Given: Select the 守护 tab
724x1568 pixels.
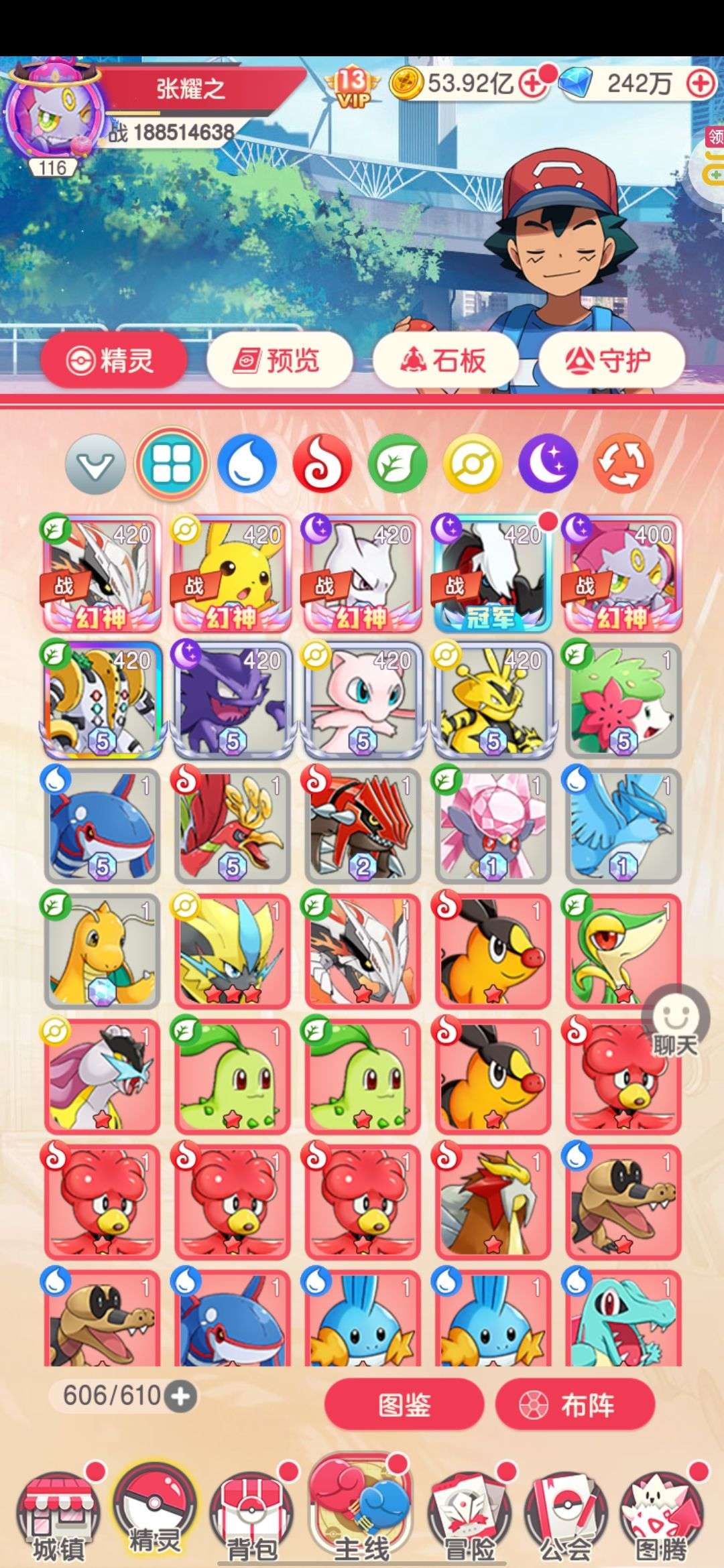Looking at the screenshot, I should tap(611, 361).
